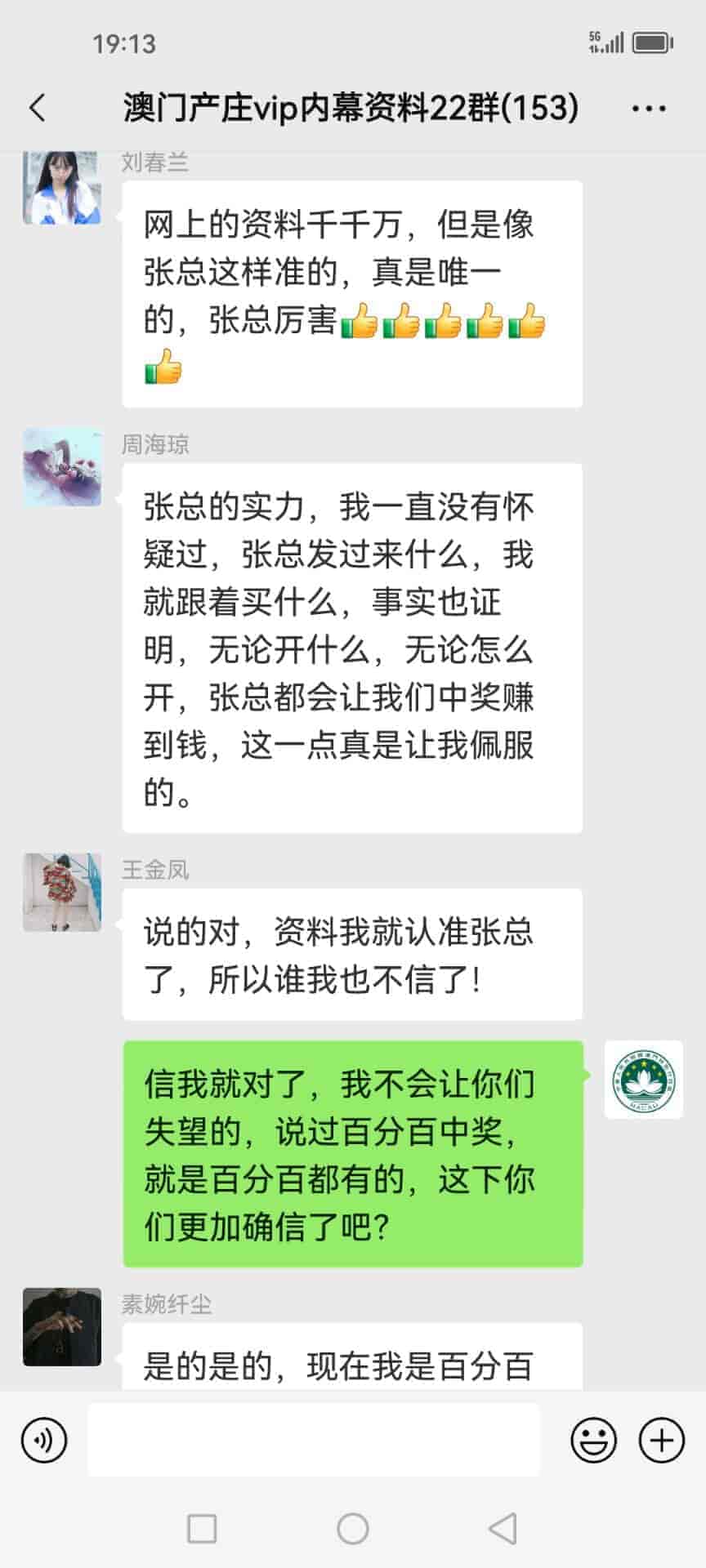The width and height of the screenshot is (706, 1568).
Task: View 周海琼's profile avatar
Action: (x=62, y=467)
